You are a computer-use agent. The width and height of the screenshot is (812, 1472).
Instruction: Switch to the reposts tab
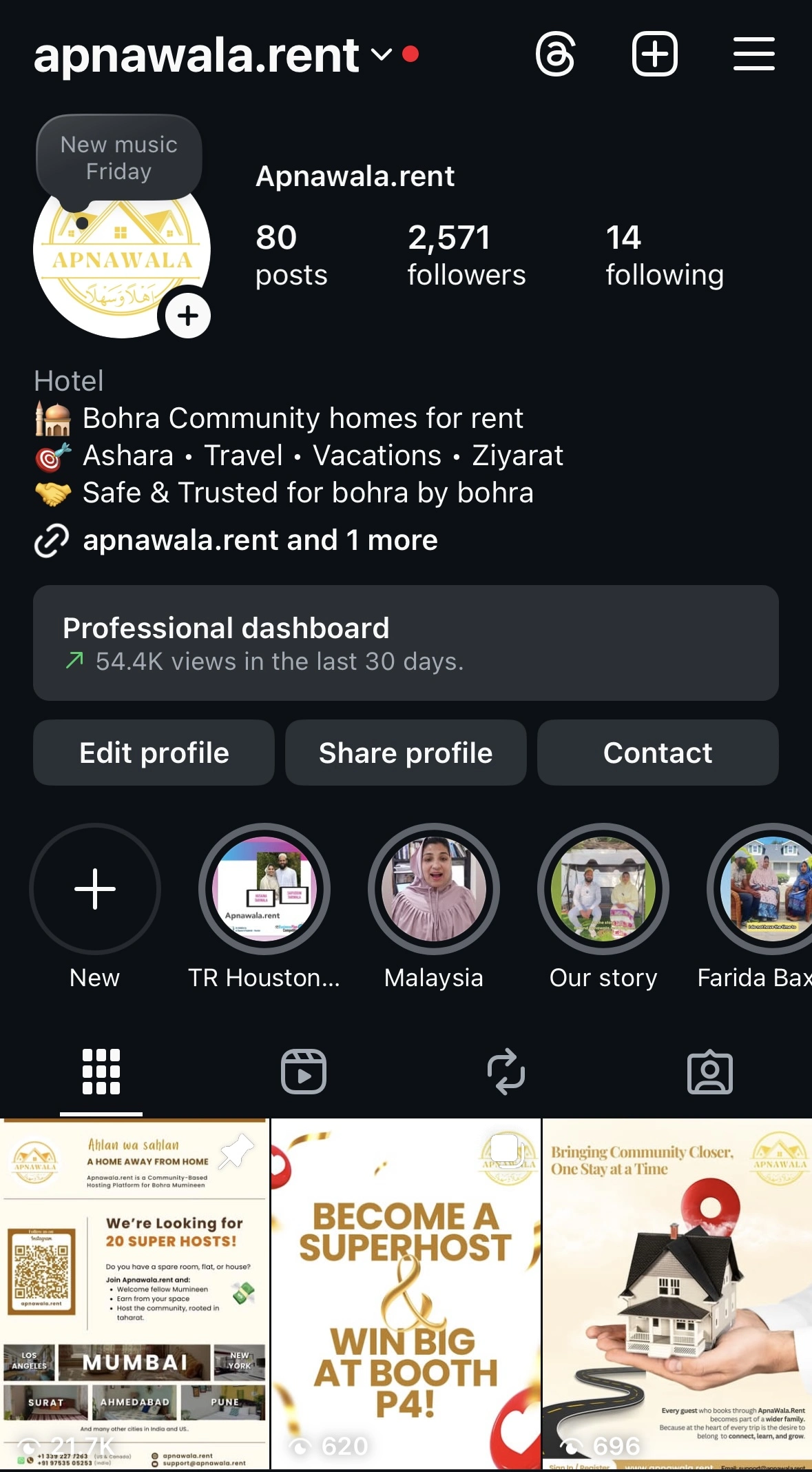click(x=506, y=1072)
